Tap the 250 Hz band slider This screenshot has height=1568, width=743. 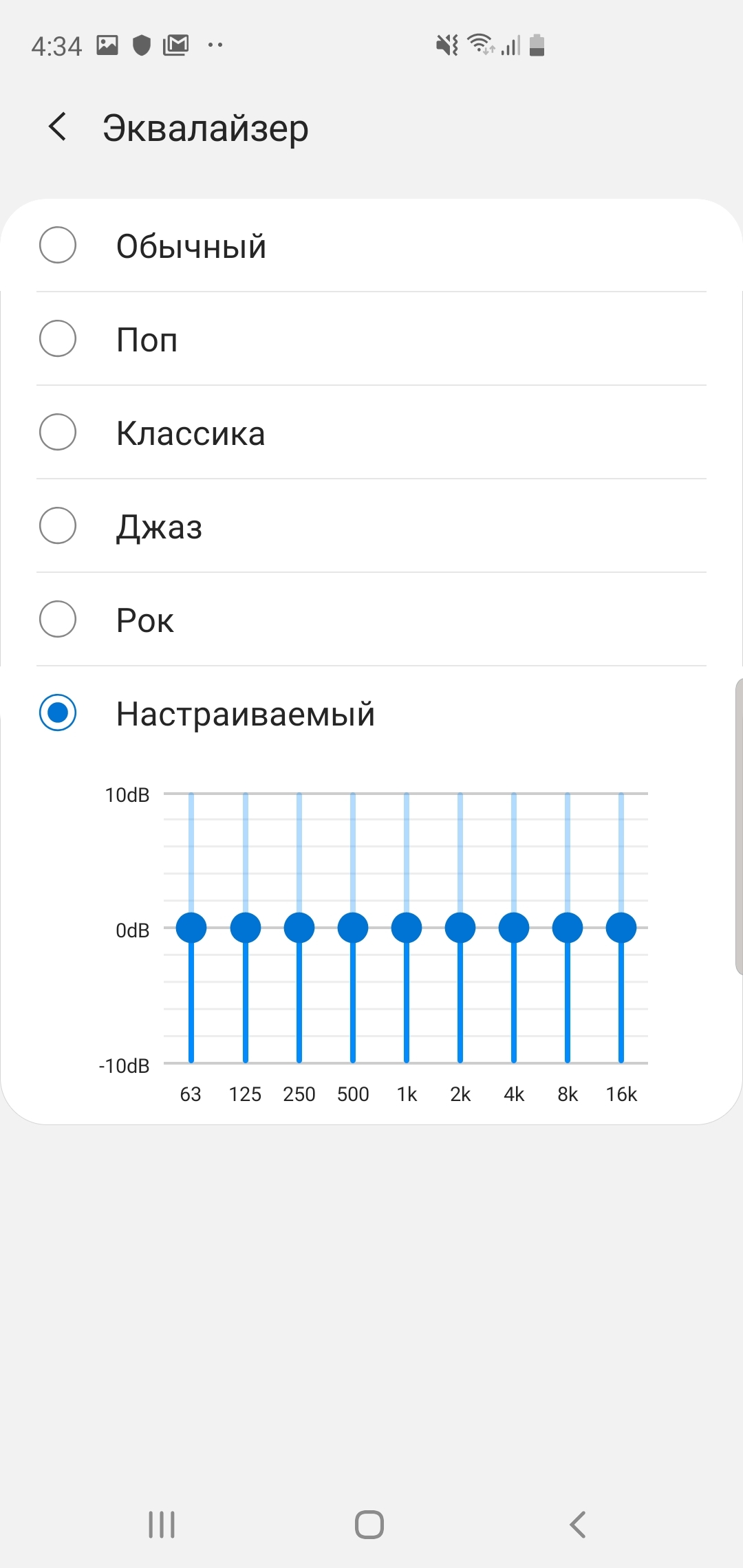pyautogui.click(x=299, y=928)
